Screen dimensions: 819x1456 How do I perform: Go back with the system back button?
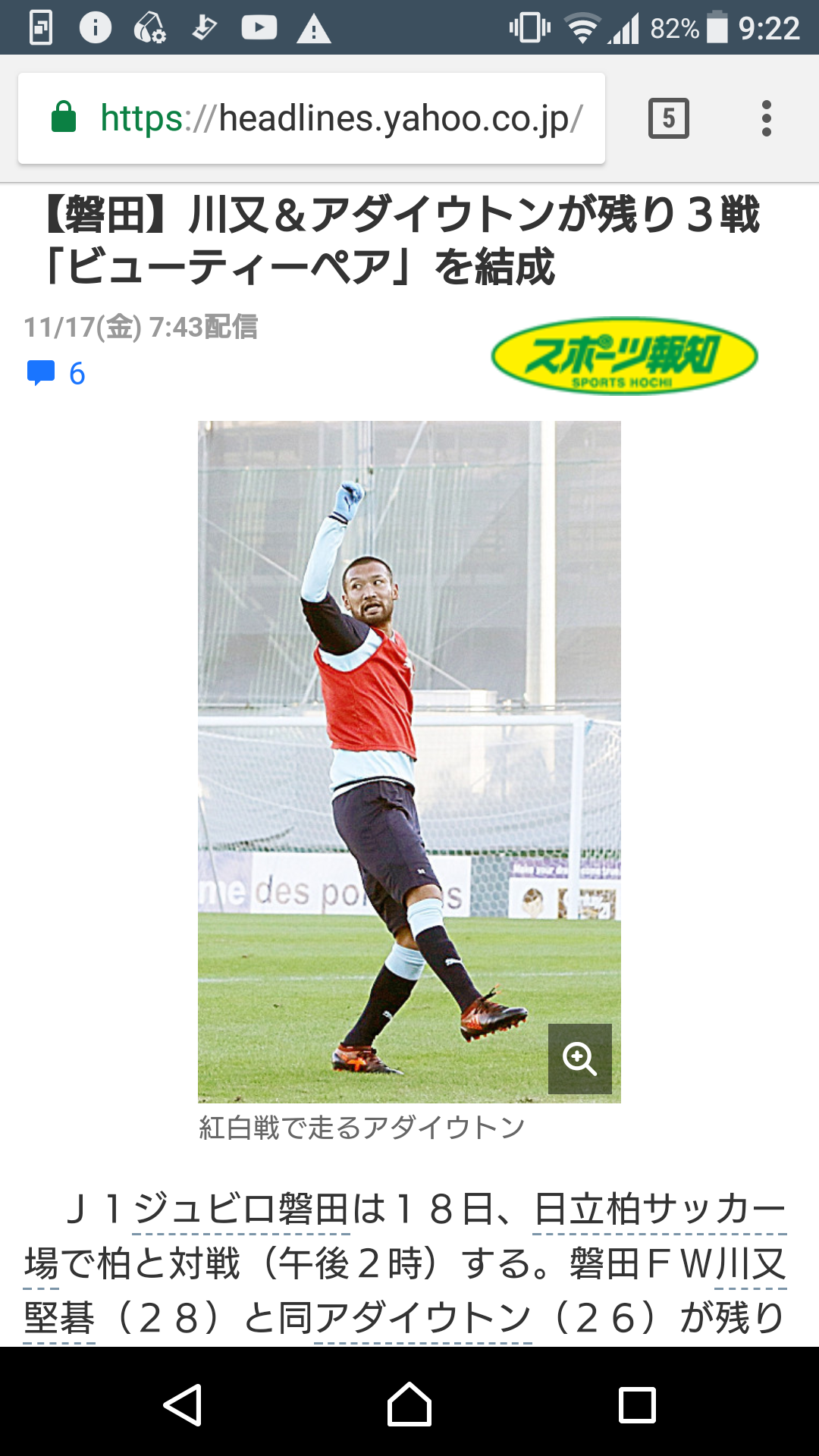[183, 1405]
